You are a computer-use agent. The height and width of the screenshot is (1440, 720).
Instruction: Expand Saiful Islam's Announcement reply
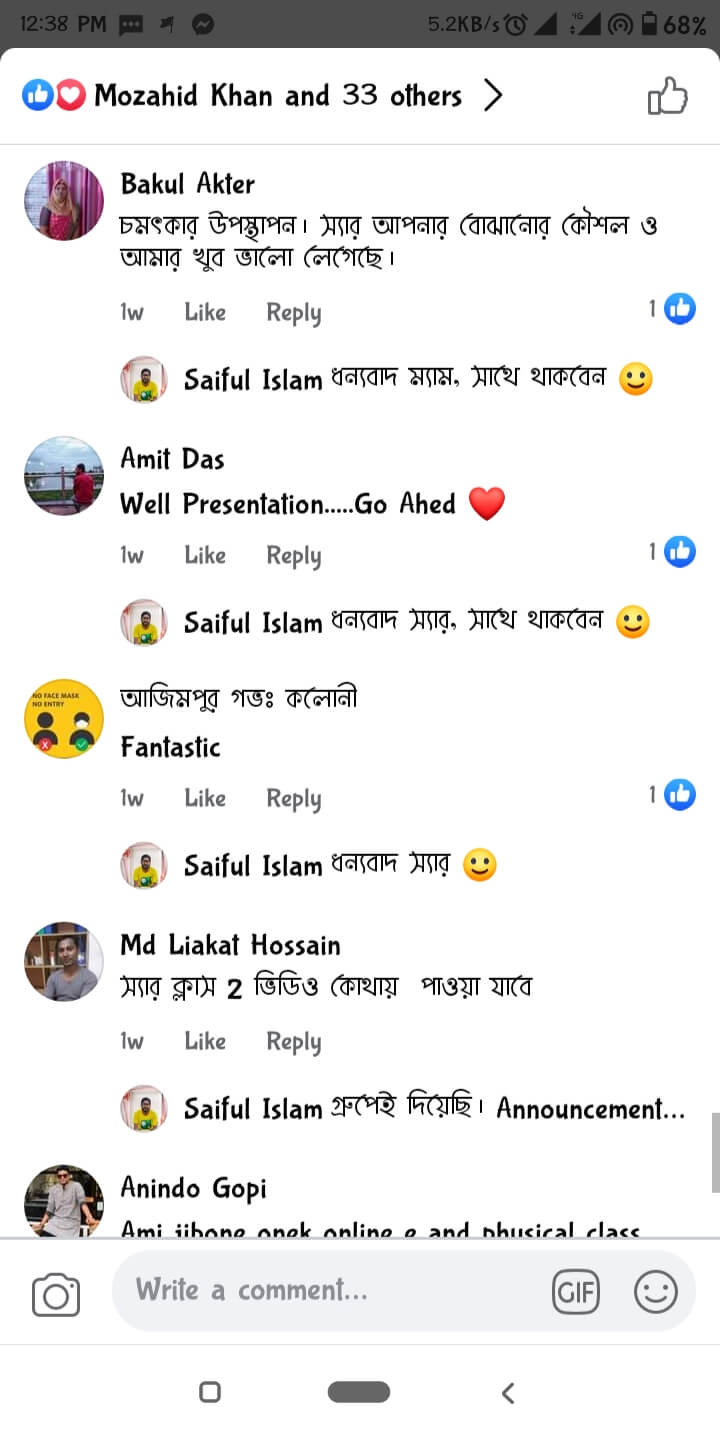coord(590,1109)
